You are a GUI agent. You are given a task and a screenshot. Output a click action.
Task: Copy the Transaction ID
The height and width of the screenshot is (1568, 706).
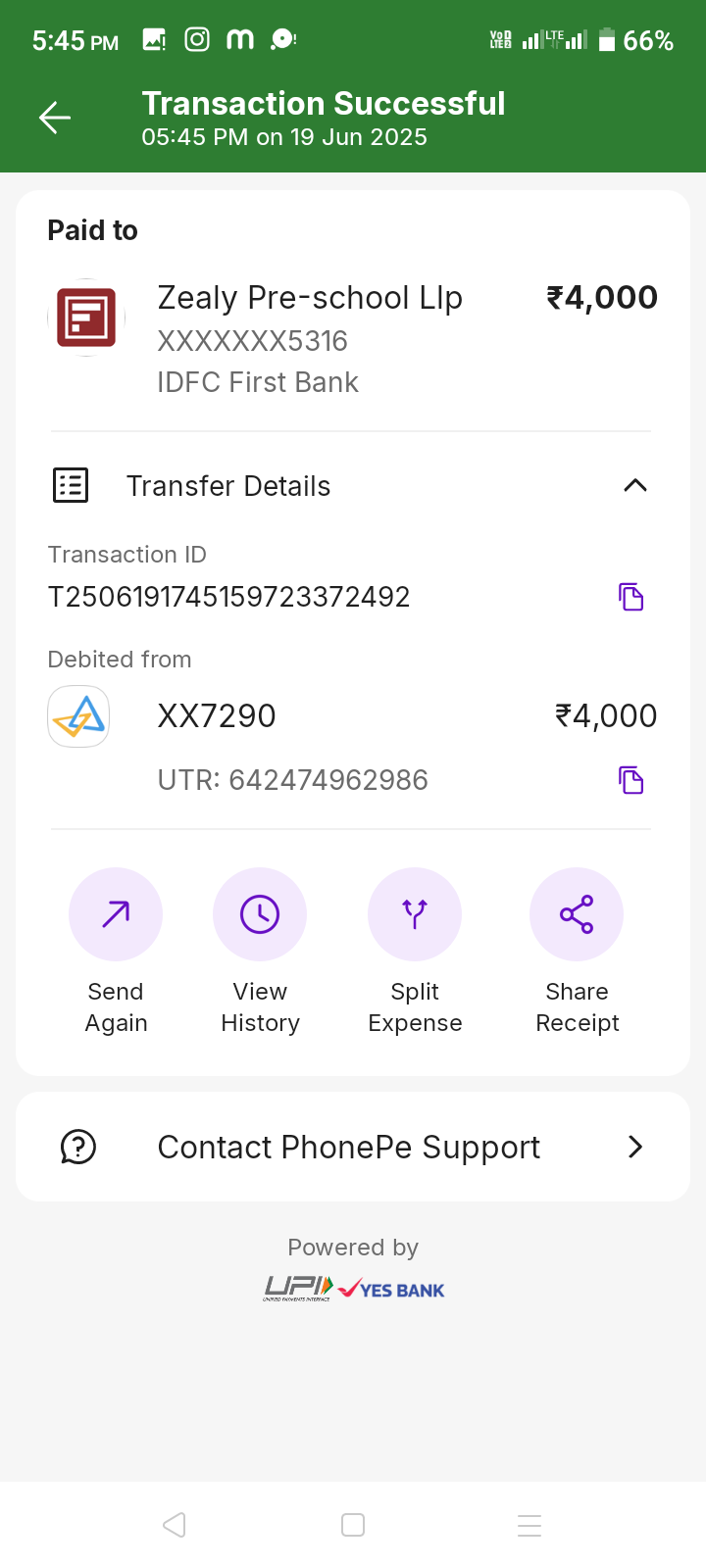[630, 597]
